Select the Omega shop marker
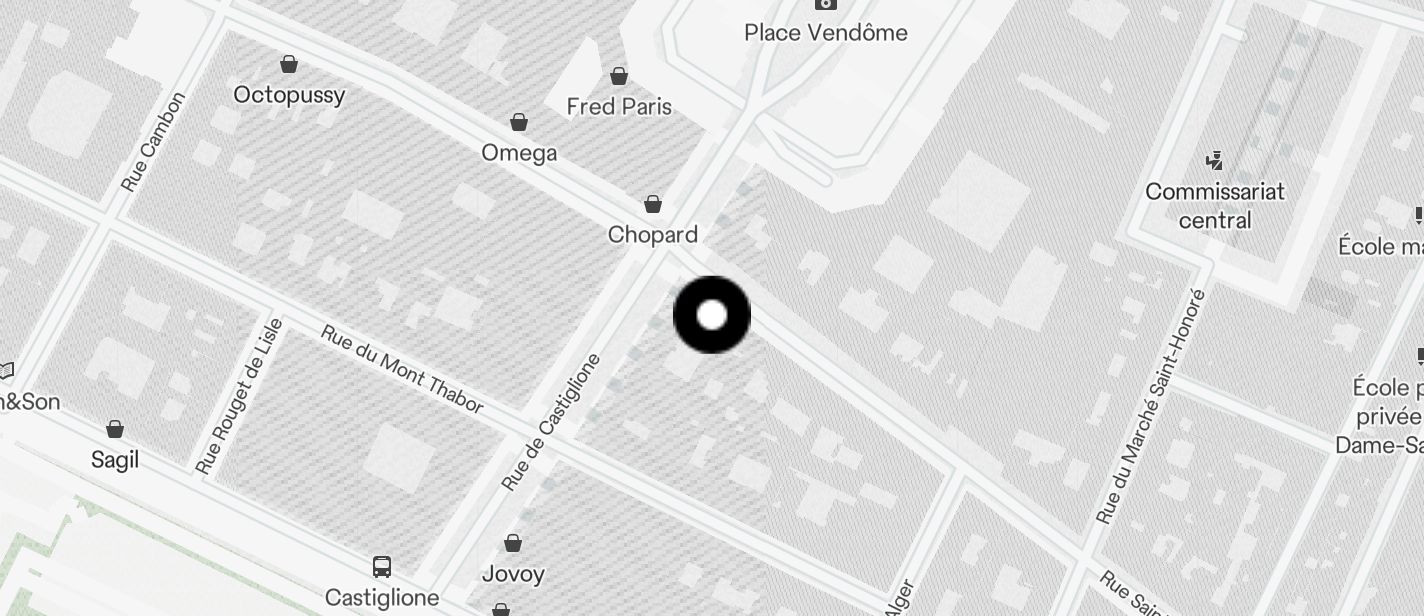The image size is (1424, 616). coord(519,123)
